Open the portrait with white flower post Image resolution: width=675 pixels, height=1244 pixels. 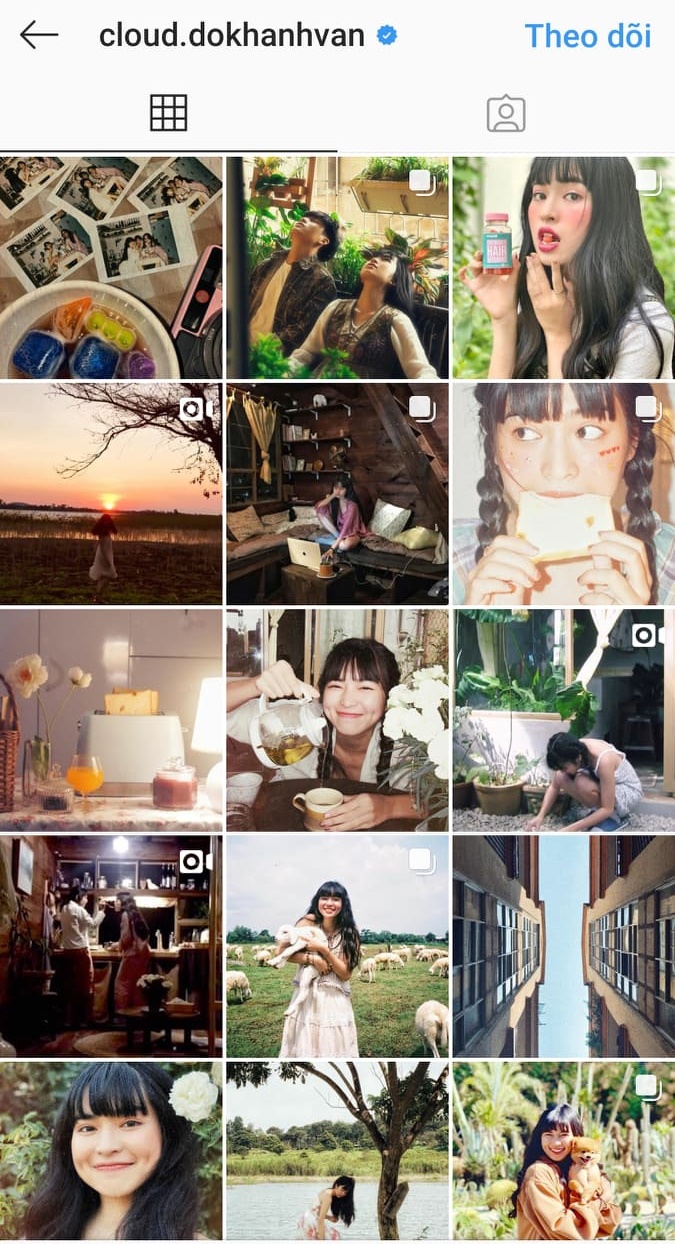click(111, 1150)
